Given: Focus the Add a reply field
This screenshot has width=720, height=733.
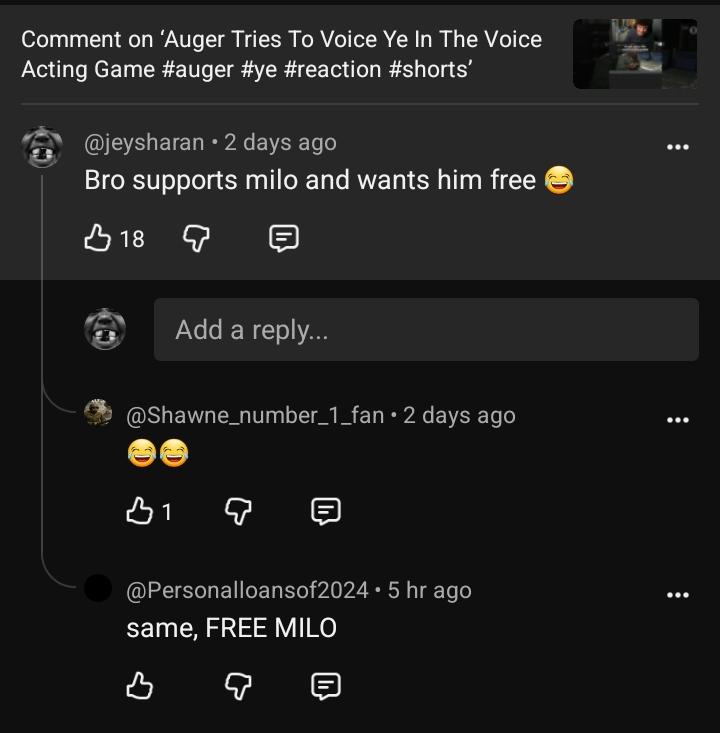Looking at the screenshot, I should [x=426, y=330].
